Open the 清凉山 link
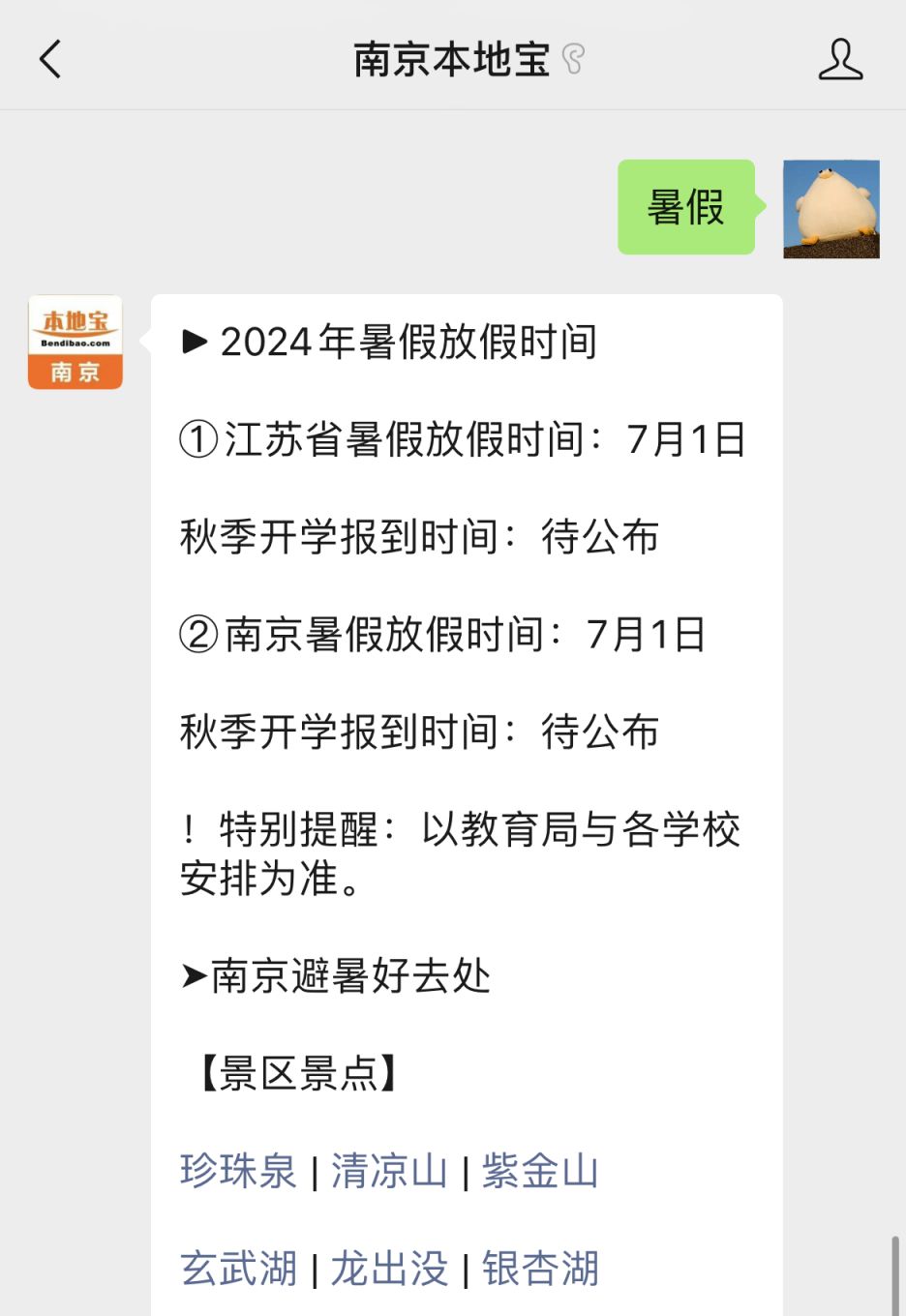 click(x=389, y=1171)
